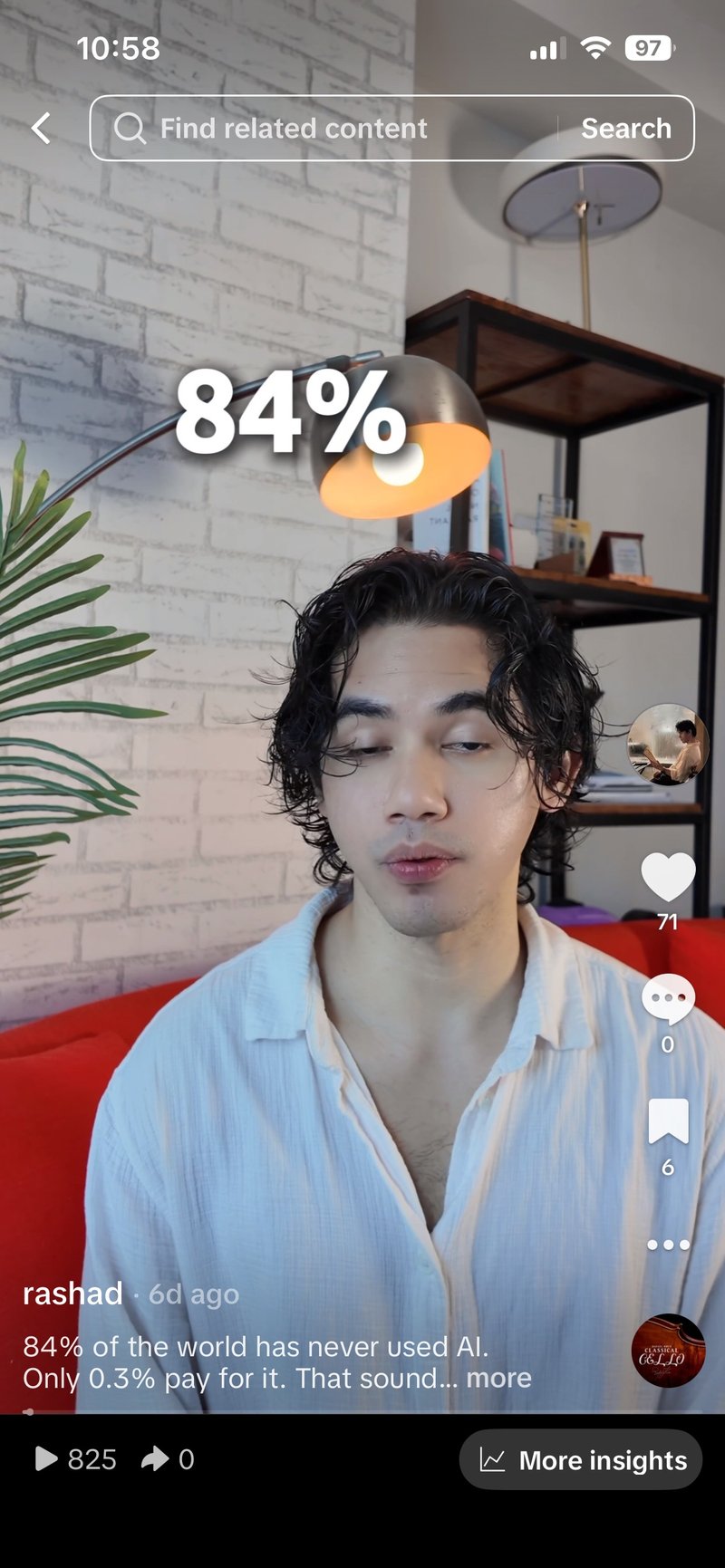The image size is (725, 1568).
Task: Expand the caption with "more"
Action: (x=499, y=1378)
